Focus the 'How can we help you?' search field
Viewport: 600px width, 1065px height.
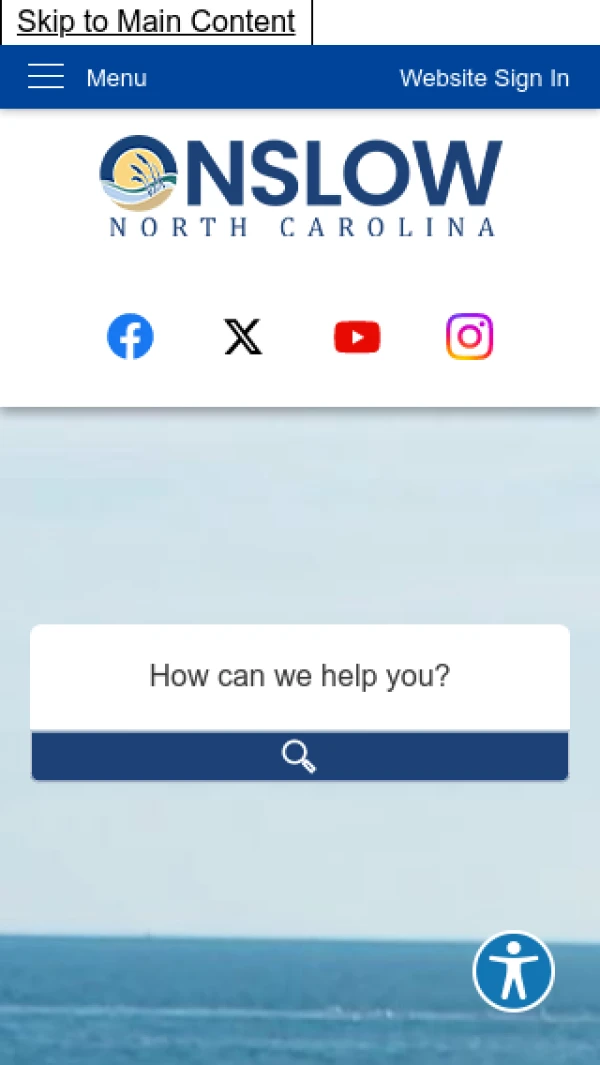[300, 676]
